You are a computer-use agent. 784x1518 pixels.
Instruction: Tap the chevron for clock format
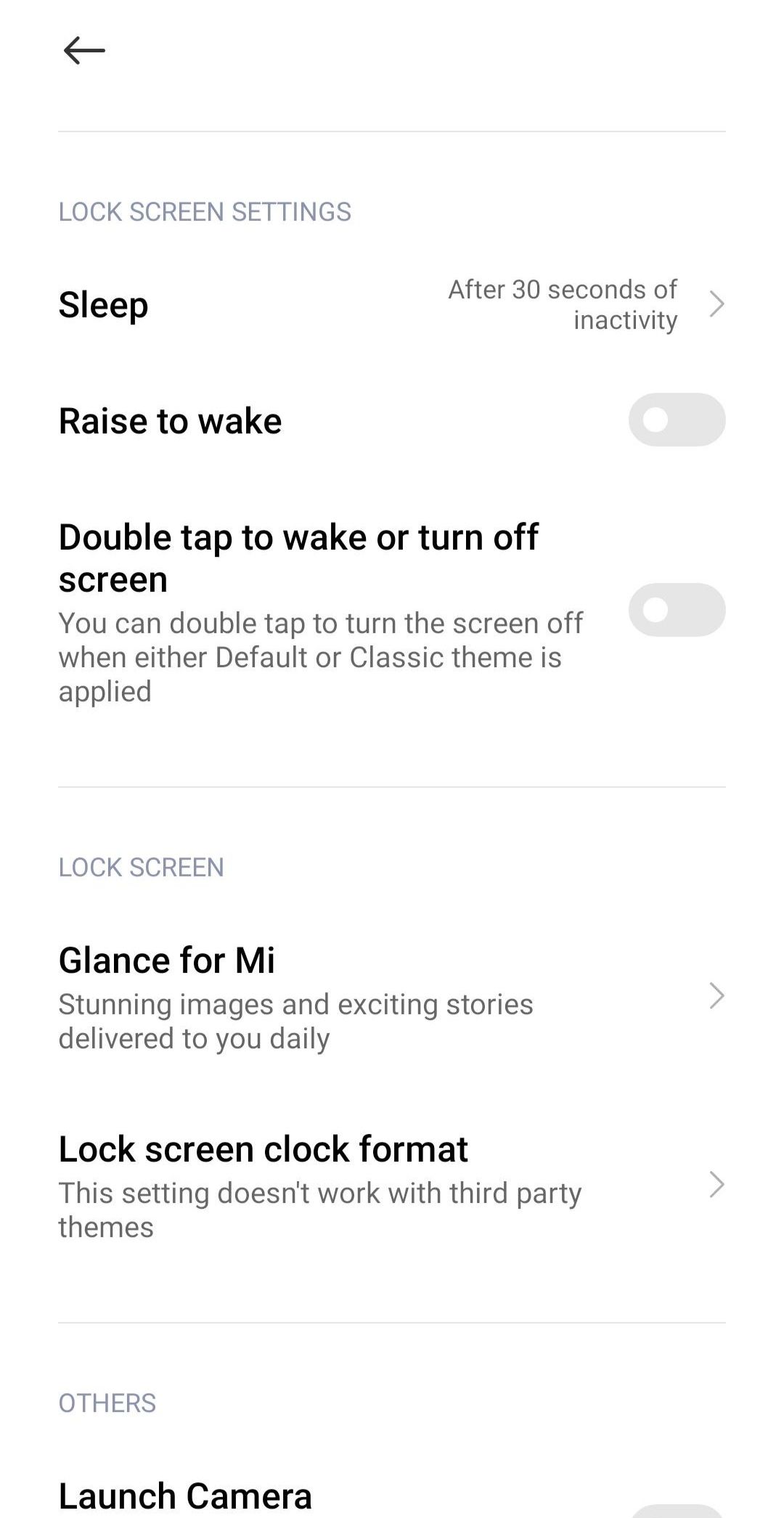pyautogui.click(x=717, y=1184)
